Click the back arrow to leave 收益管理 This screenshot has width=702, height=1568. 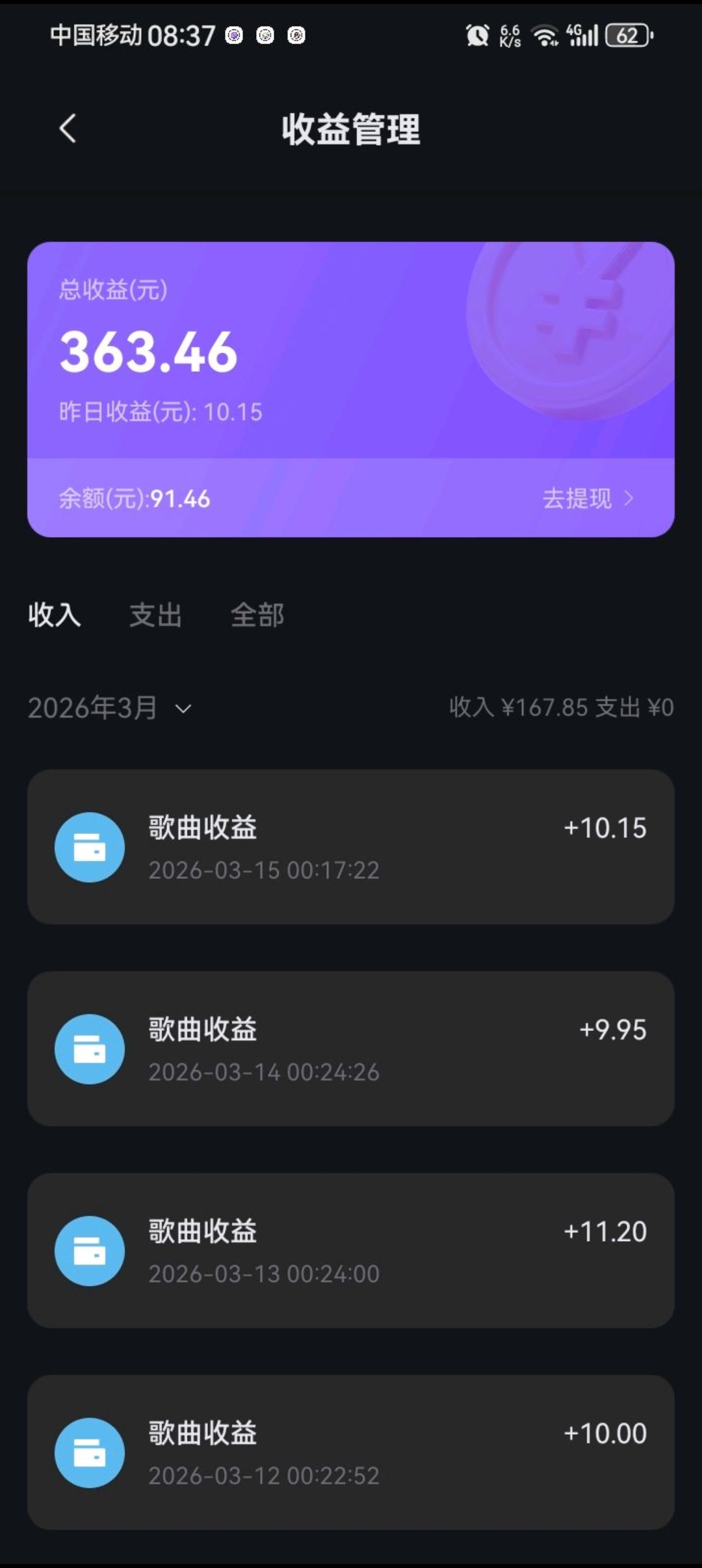coord(68,129)
